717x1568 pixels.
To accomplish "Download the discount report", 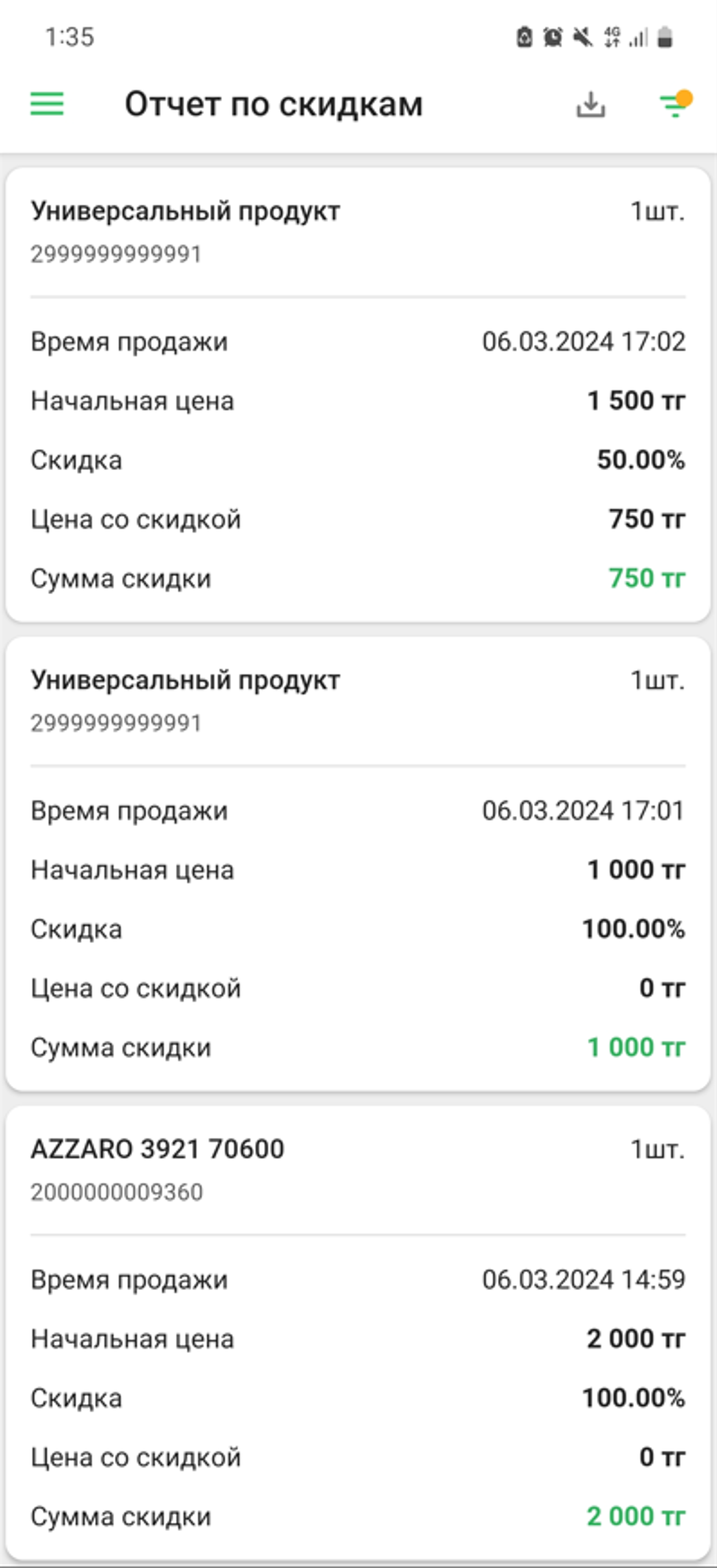I will point(590,105).
